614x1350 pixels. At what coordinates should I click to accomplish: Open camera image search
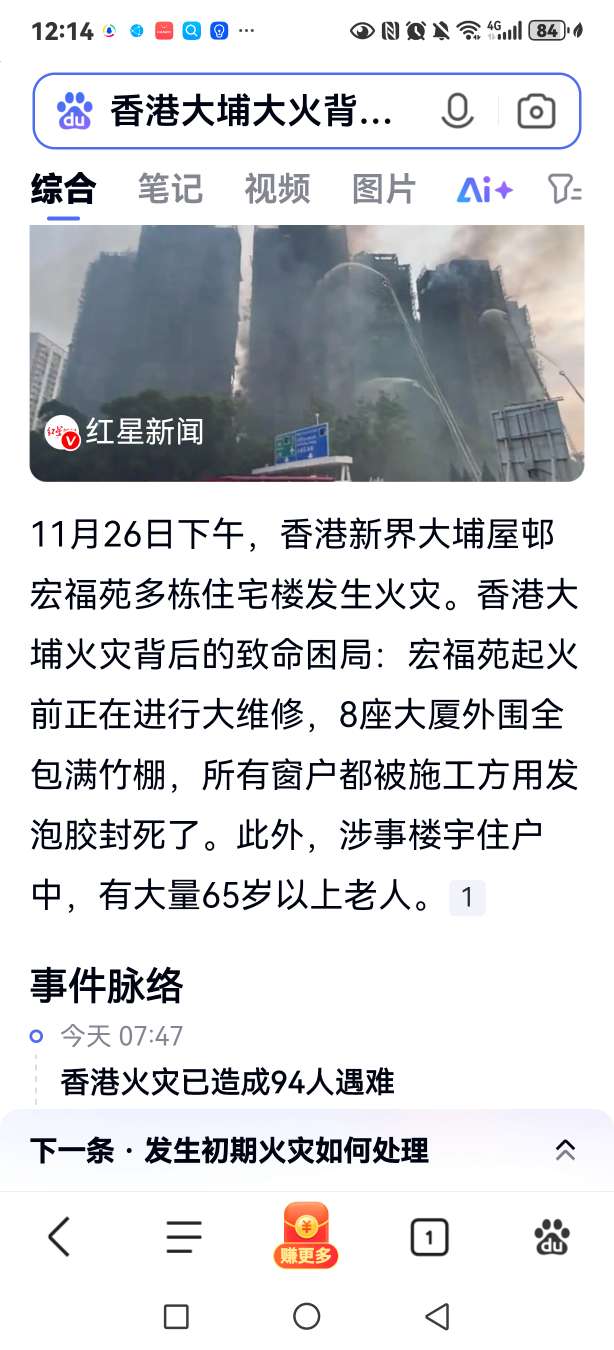pos(536,111)
